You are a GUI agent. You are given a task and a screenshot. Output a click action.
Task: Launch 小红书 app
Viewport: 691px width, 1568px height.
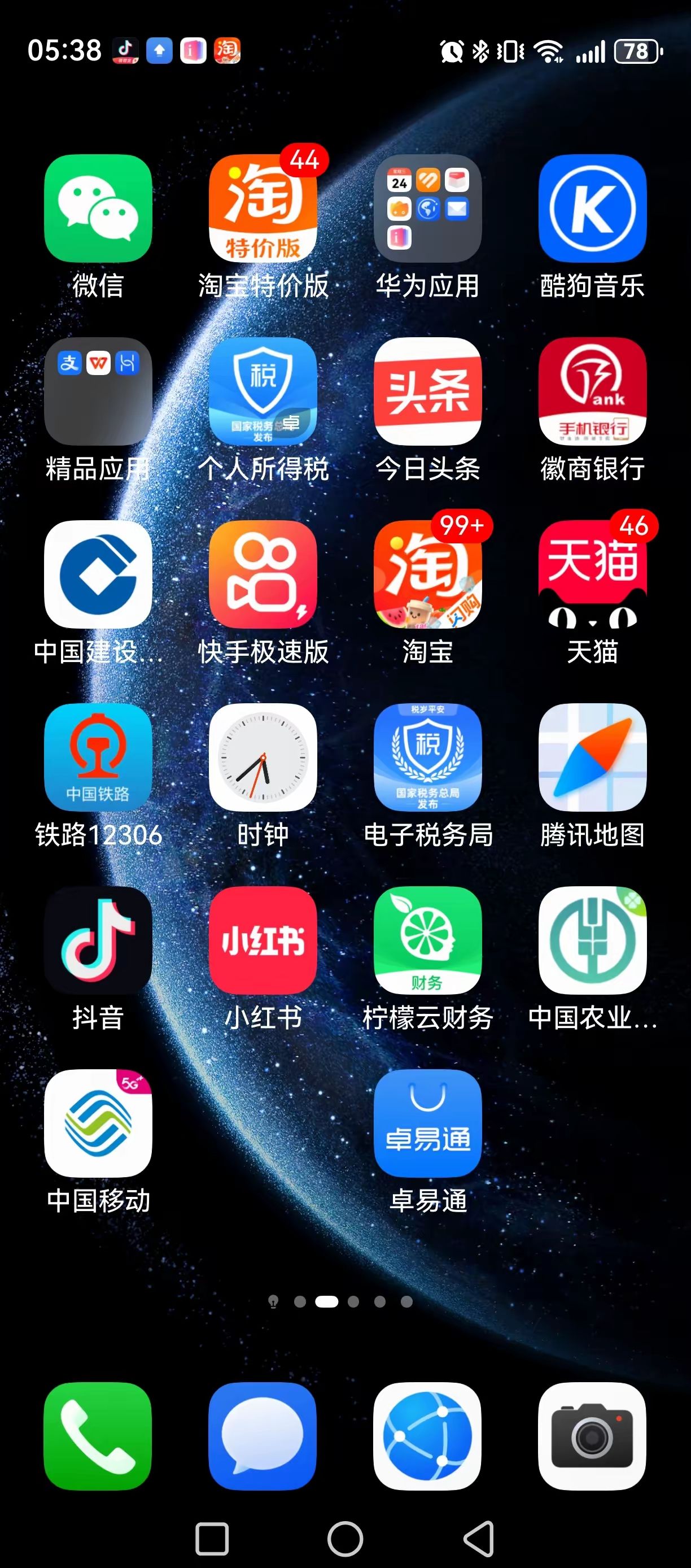tap(263, 940)
